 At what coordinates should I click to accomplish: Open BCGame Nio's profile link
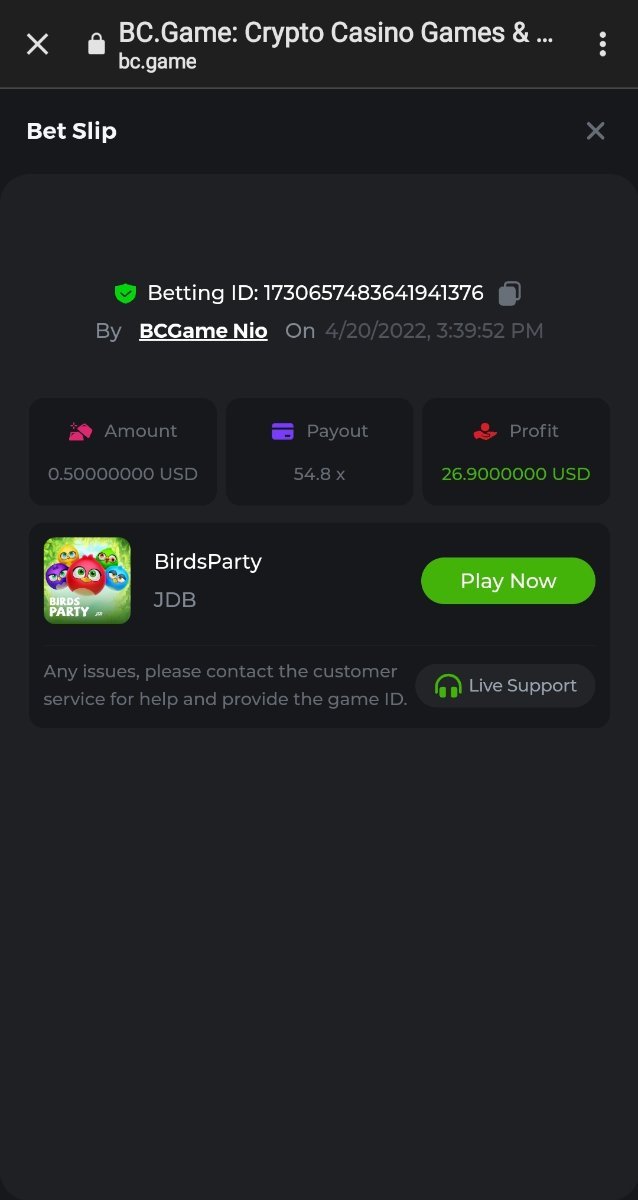point(203,331)
